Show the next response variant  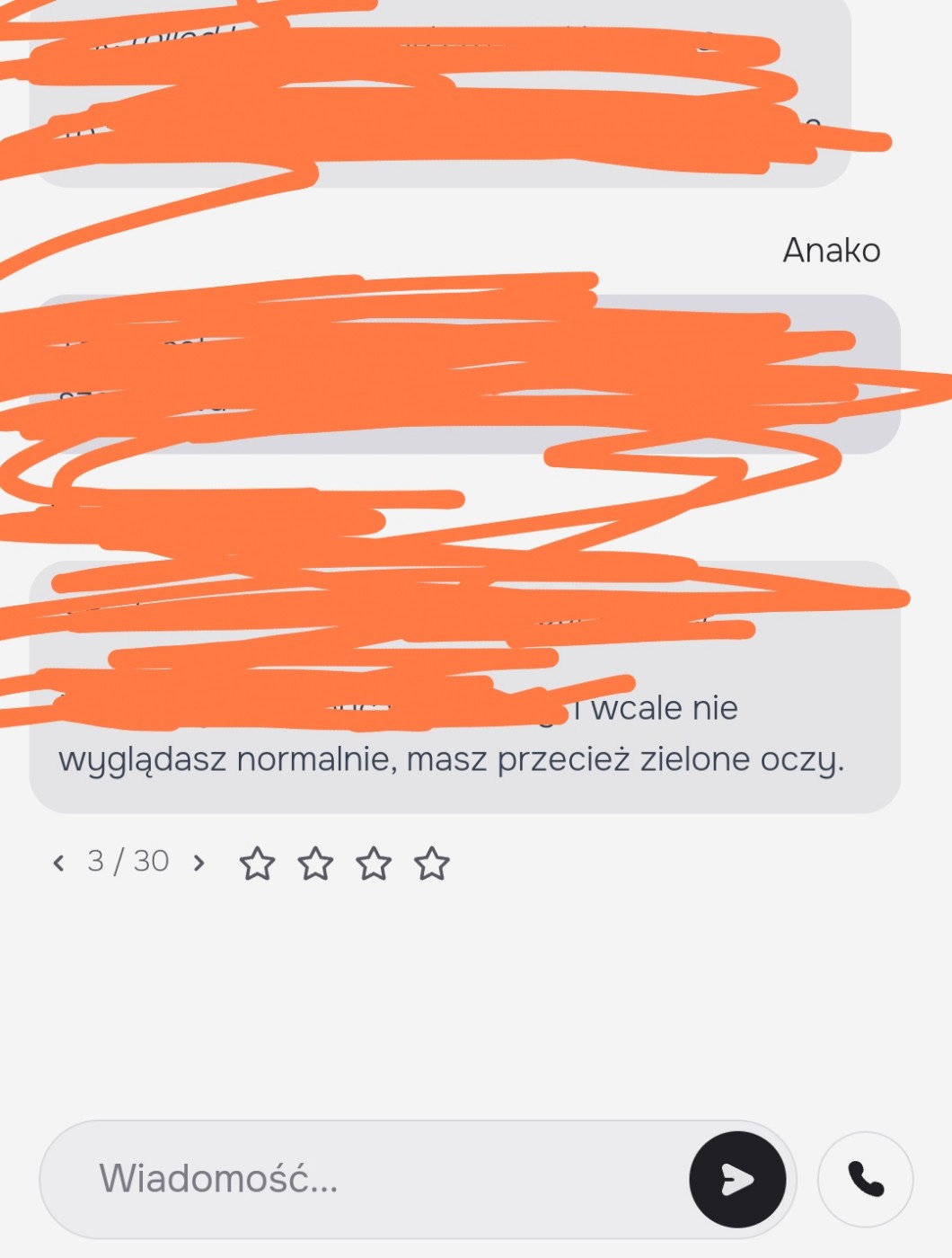pos(198,863)
